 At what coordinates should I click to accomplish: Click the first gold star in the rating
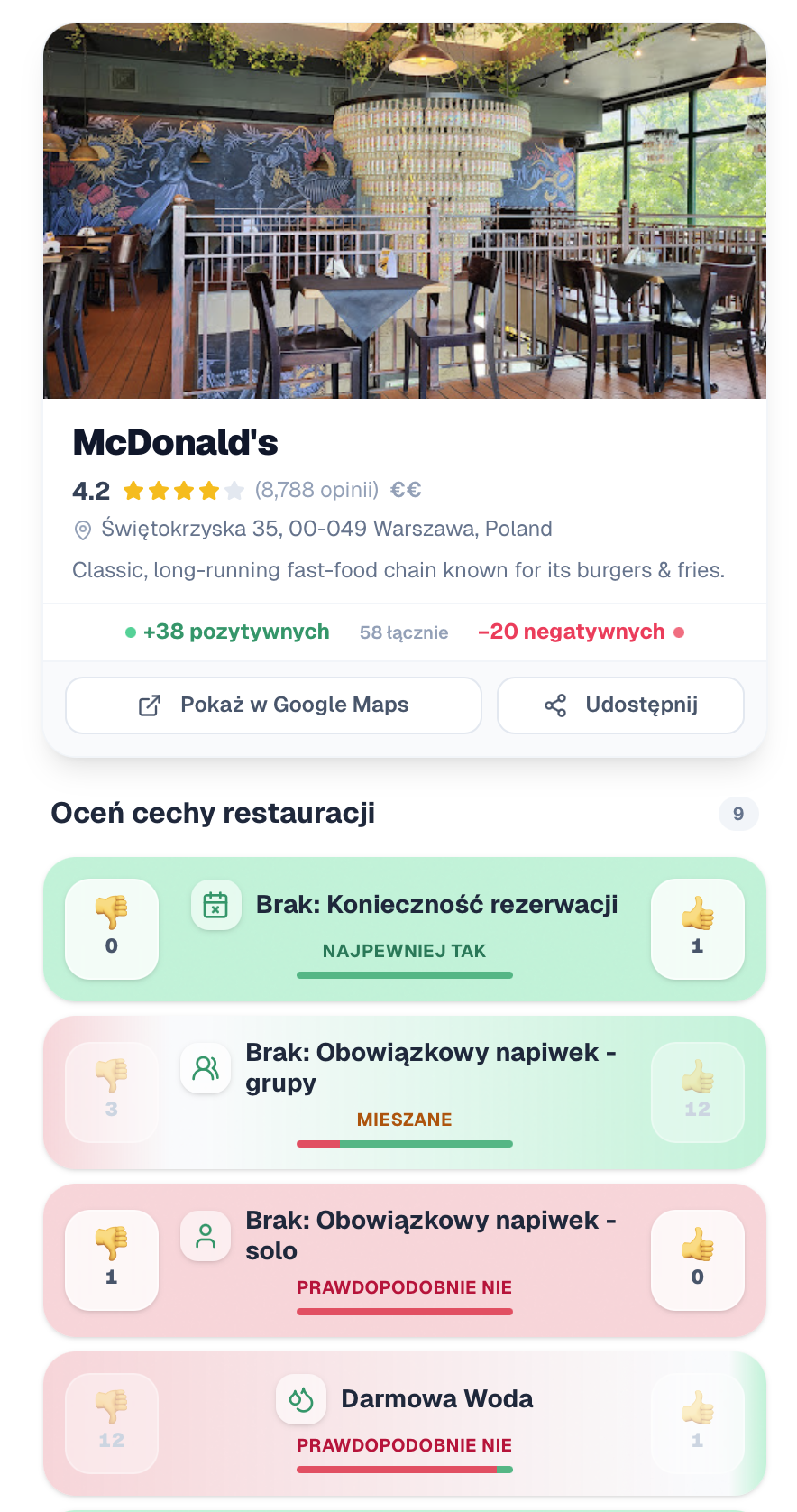point(134,490)
